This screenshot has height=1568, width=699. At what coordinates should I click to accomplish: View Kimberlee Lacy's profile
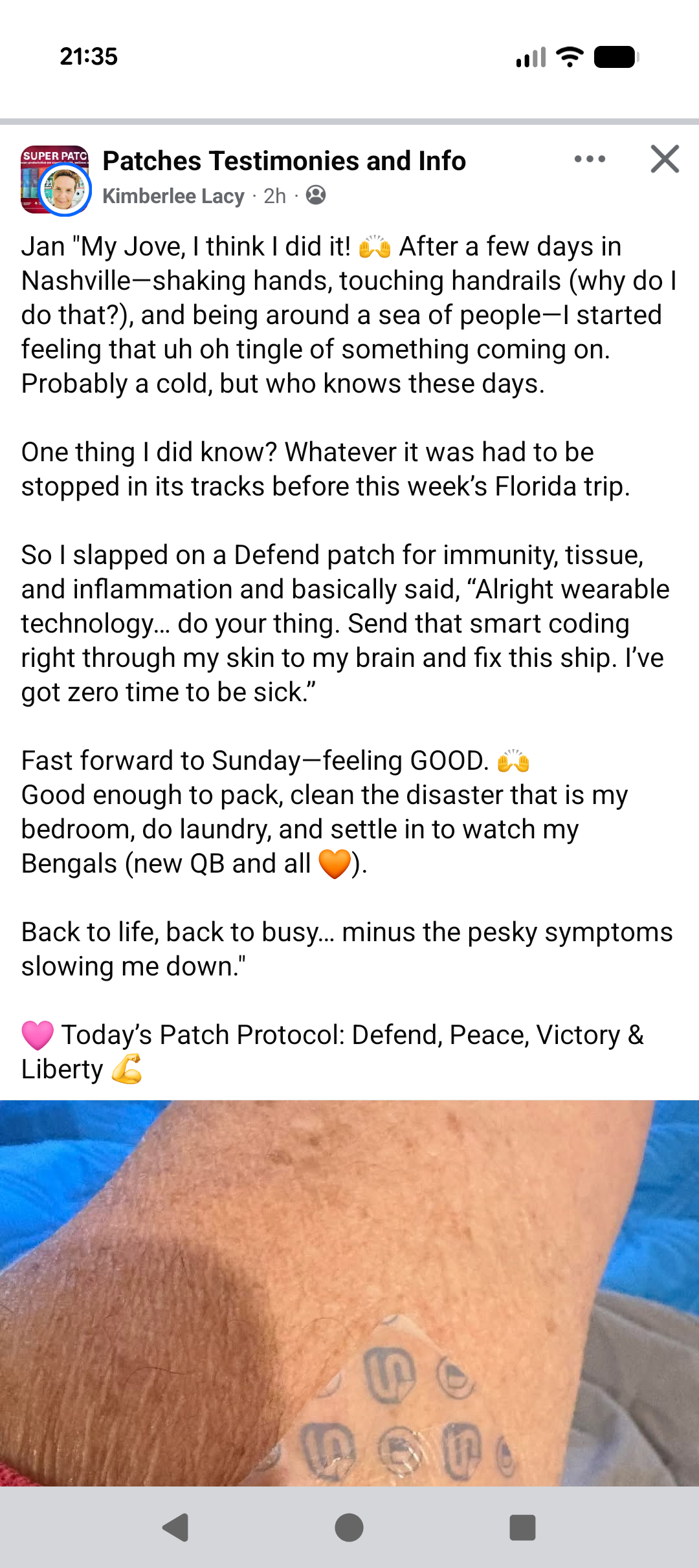pyautogui.click(x=173, y=196)
